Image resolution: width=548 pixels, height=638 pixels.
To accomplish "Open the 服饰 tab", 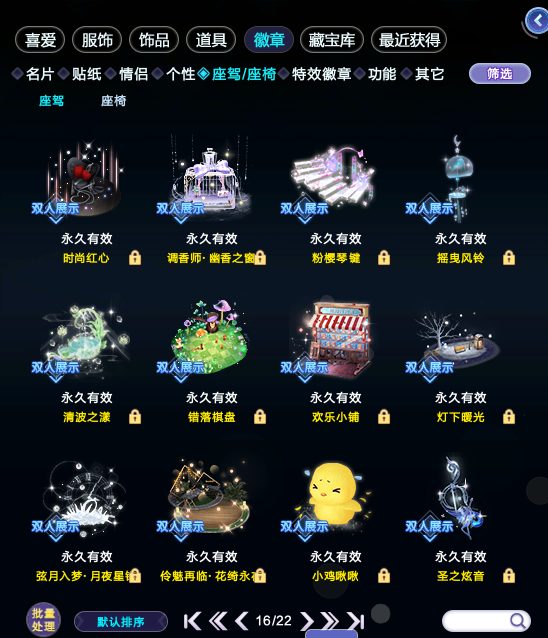I will [x=97, y=40].
